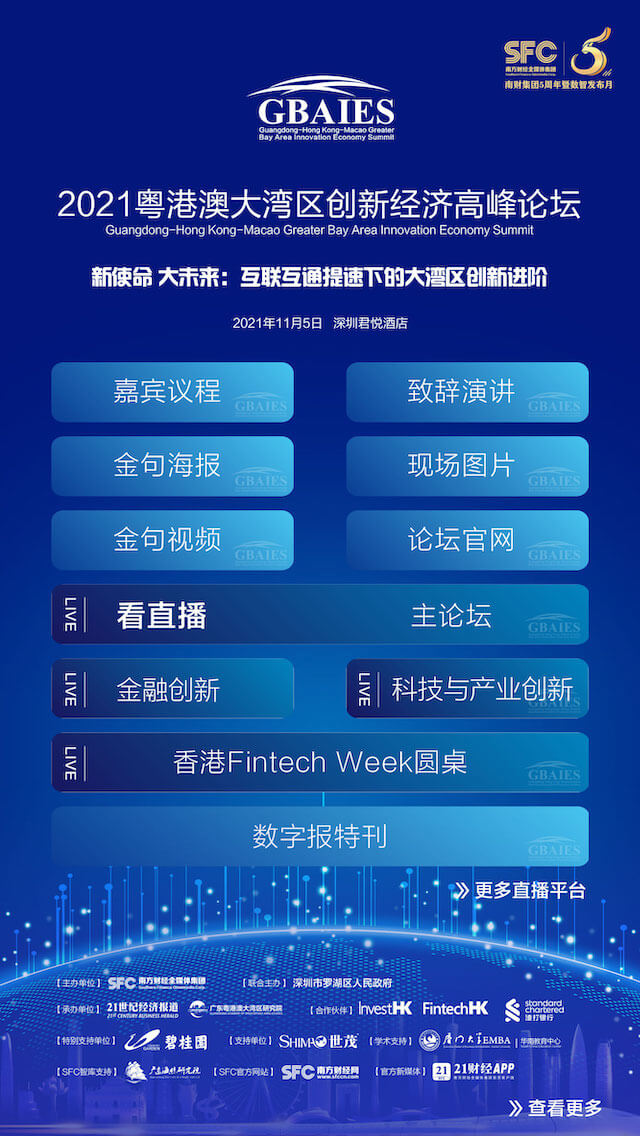Viewport: 640px width, 1136px height.
Task: Open the 金融创新 live stream
Action: pos(172,689)
